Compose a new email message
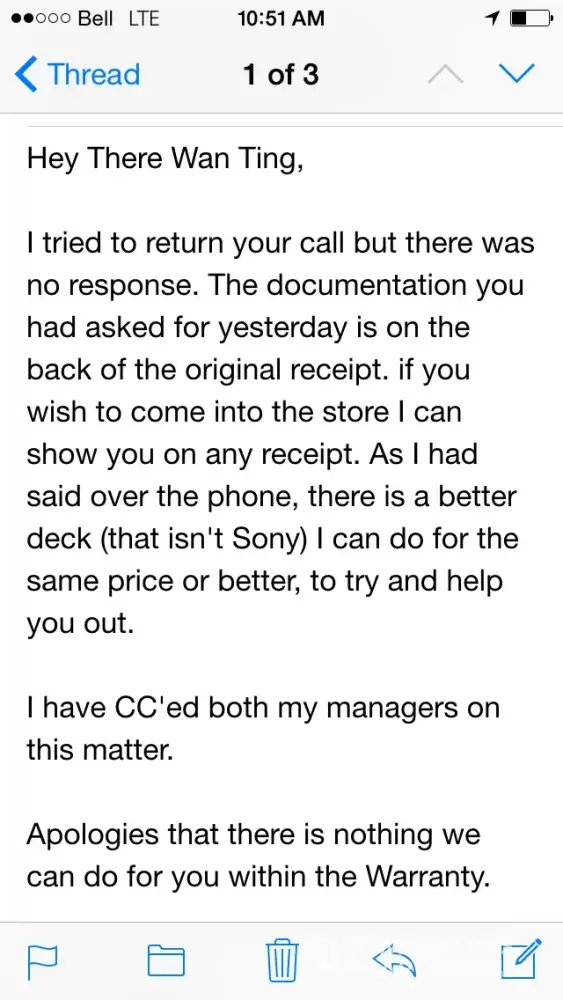This screenshot has width=563, height=1000. tap(520, 959)
